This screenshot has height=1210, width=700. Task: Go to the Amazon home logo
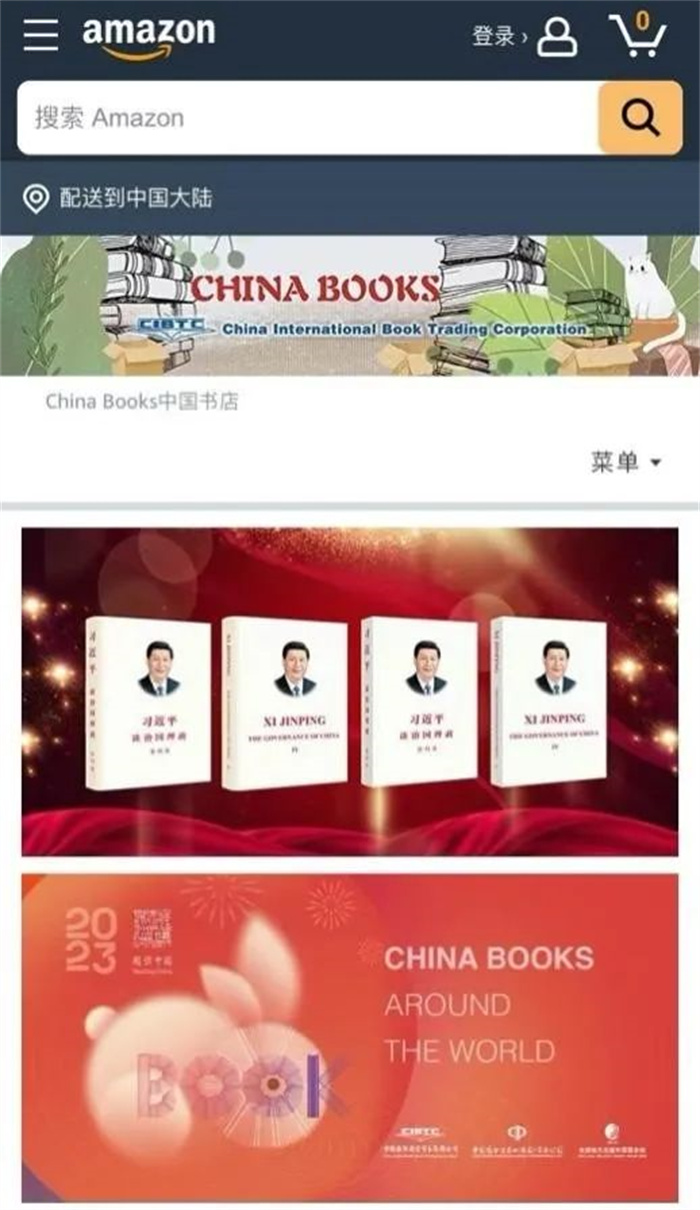pyautogui.click(x=148, y=37)
